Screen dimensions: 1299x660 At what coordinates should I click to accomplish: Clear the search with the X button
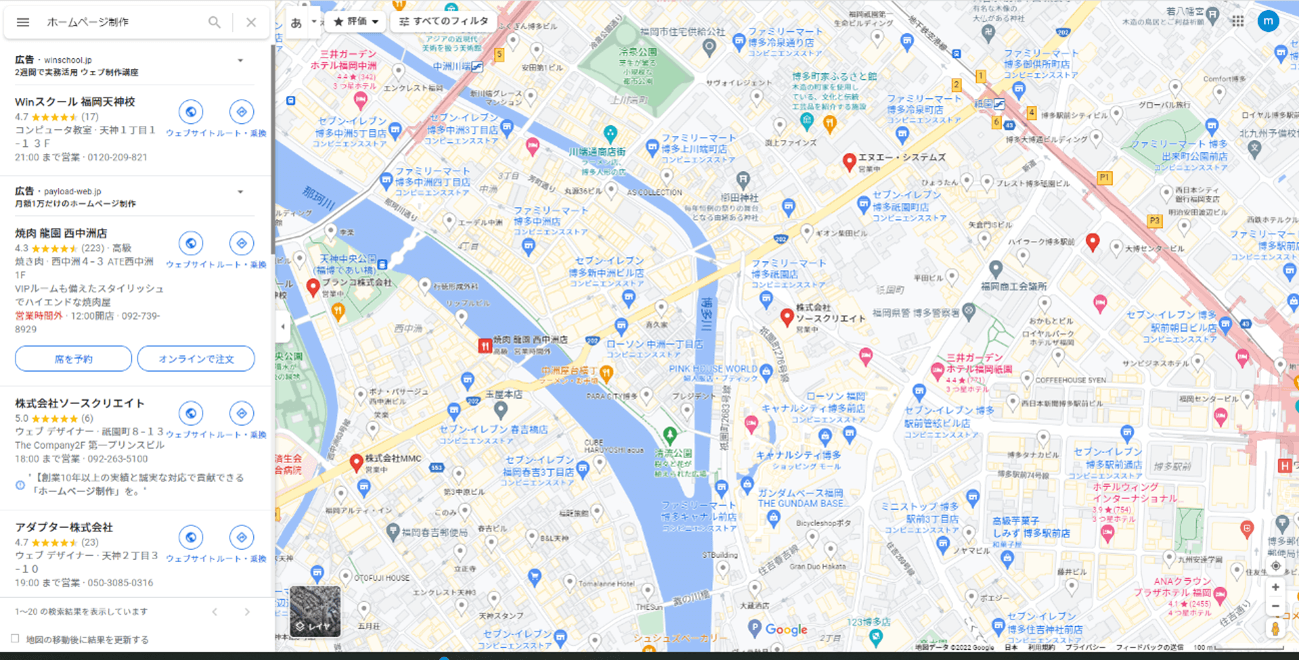[x=251, y=22]
